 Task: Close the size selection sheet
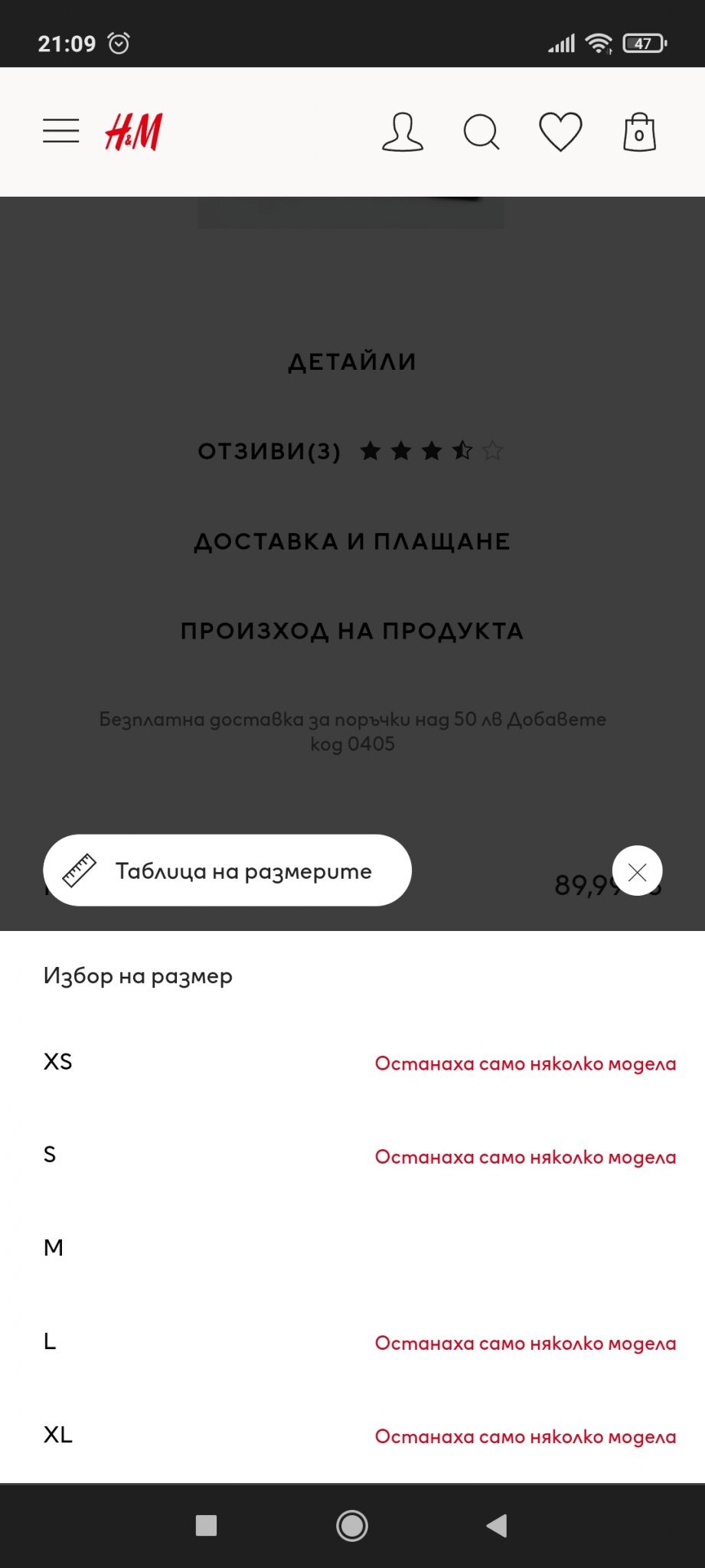coord(637,871)
